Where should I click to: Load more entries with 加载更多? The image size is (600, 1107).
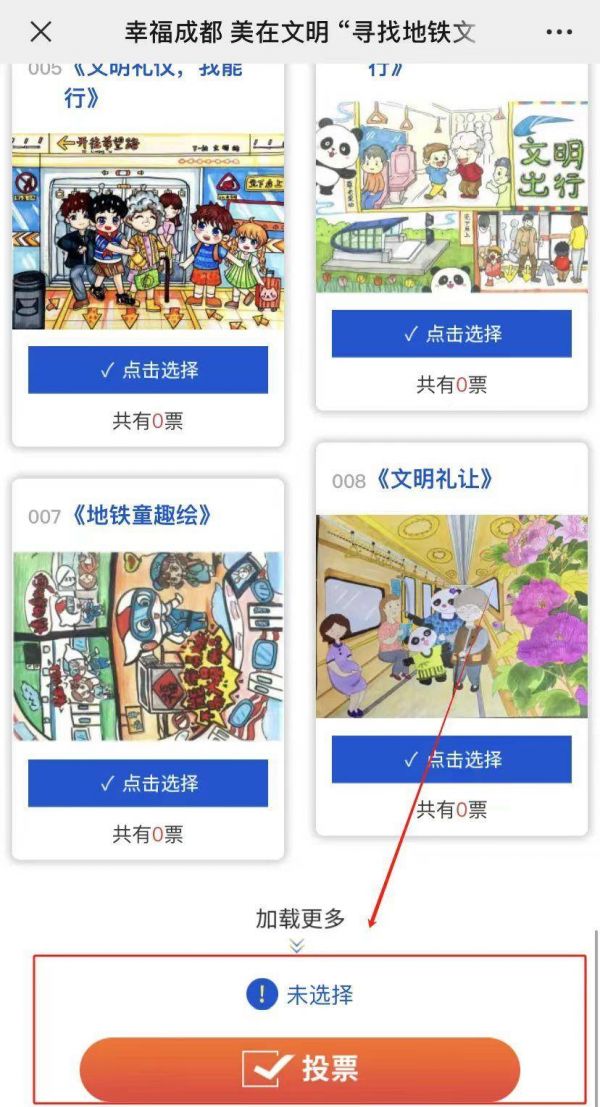[x=299, y=919]
